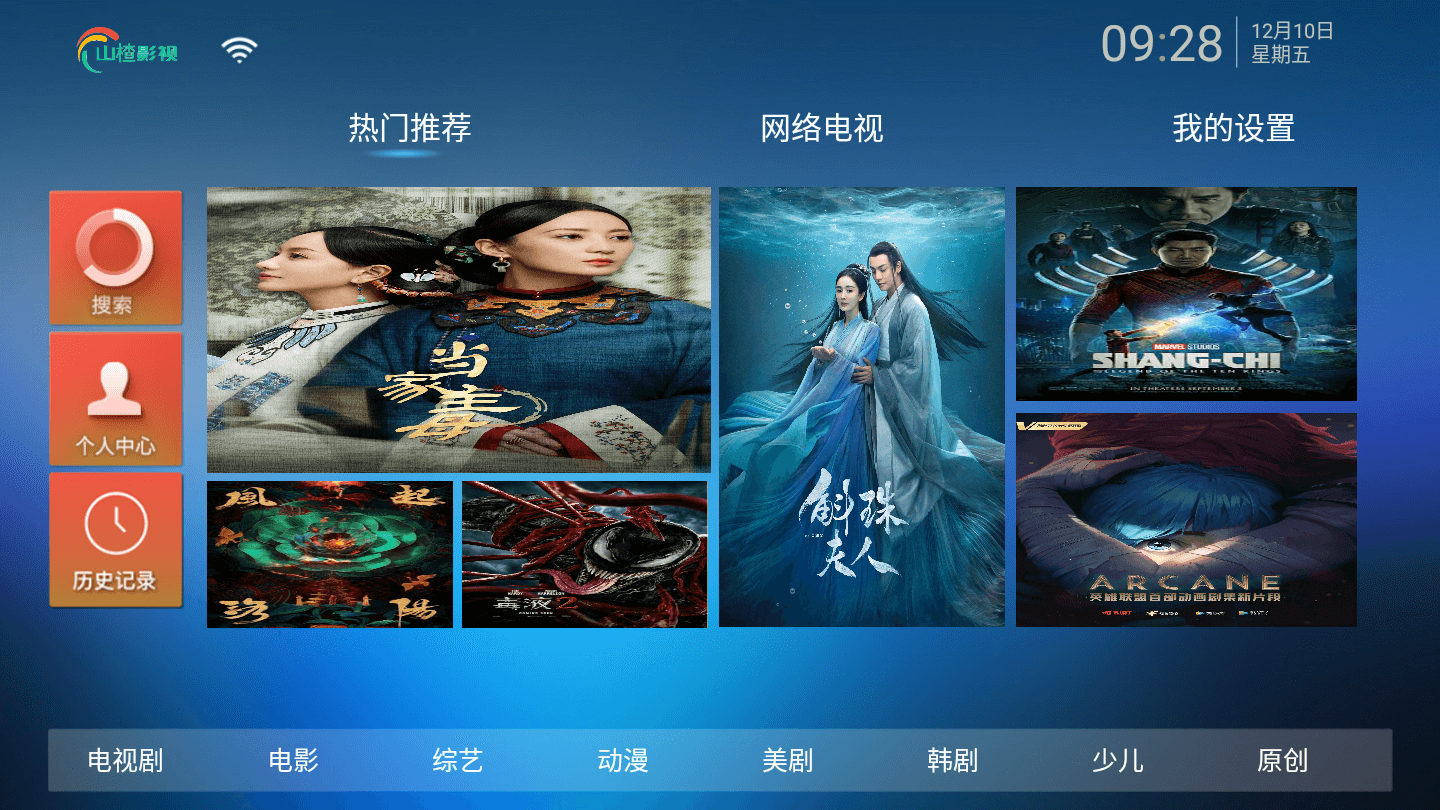Select the 动漫 category
Image resolution: width=1440 pixels, height=810 pixels.
(623, 761)
